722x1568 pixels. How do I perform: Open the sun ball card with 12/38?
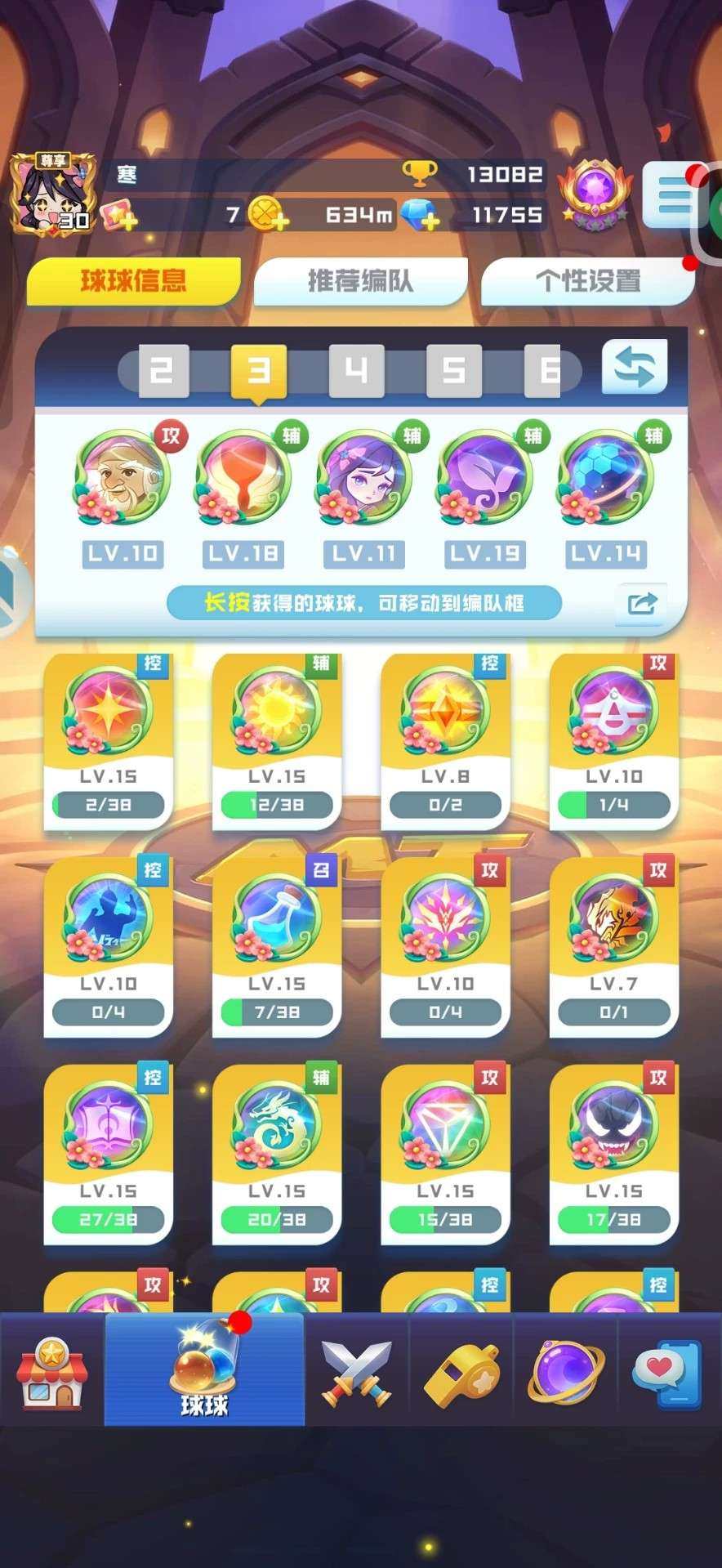pyautogui.click(x=276, y=739)
